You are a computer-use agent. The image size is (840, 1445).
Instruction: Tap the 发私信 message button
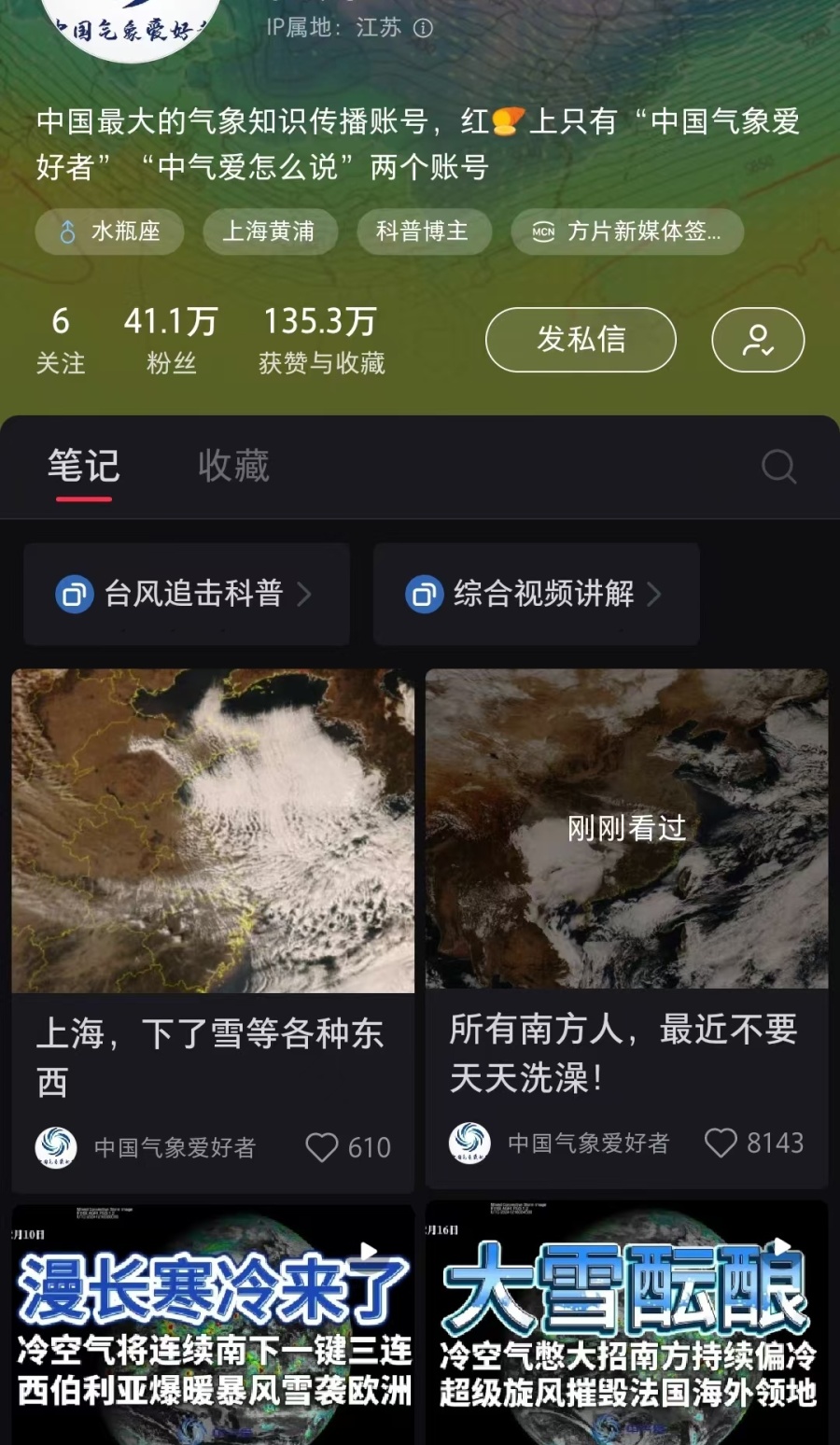pos(581,339)
